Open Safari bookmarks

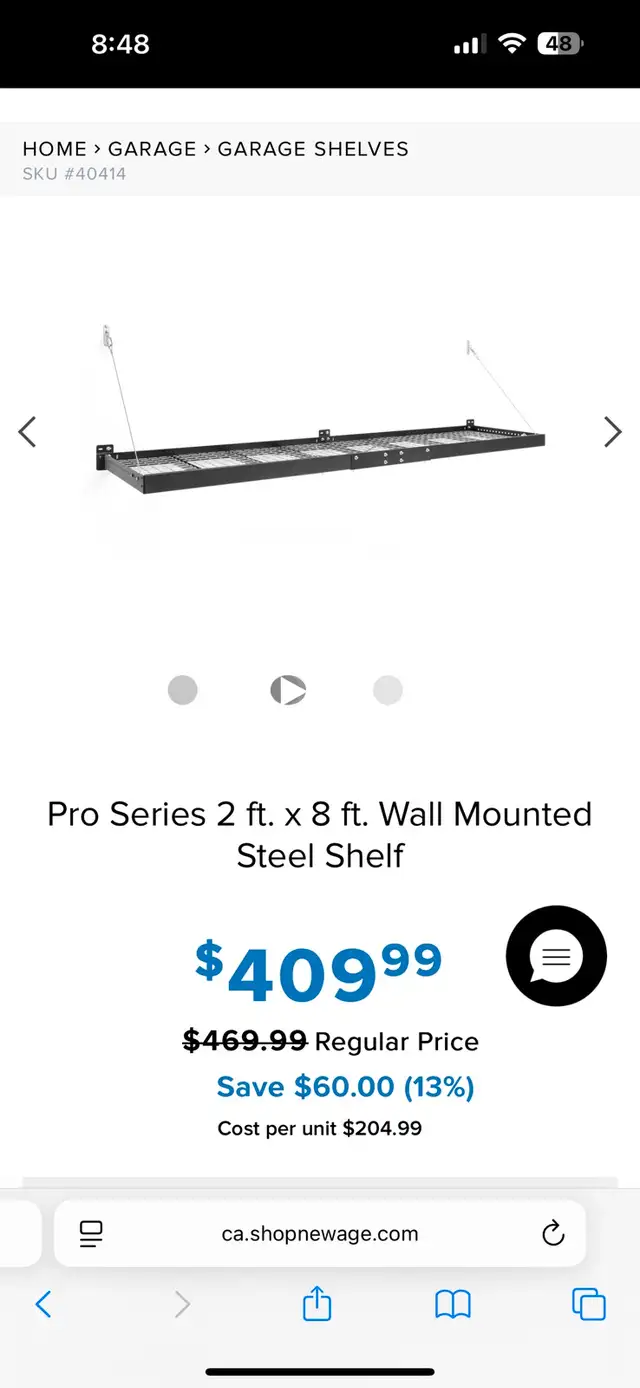[x=453, y=1304]
